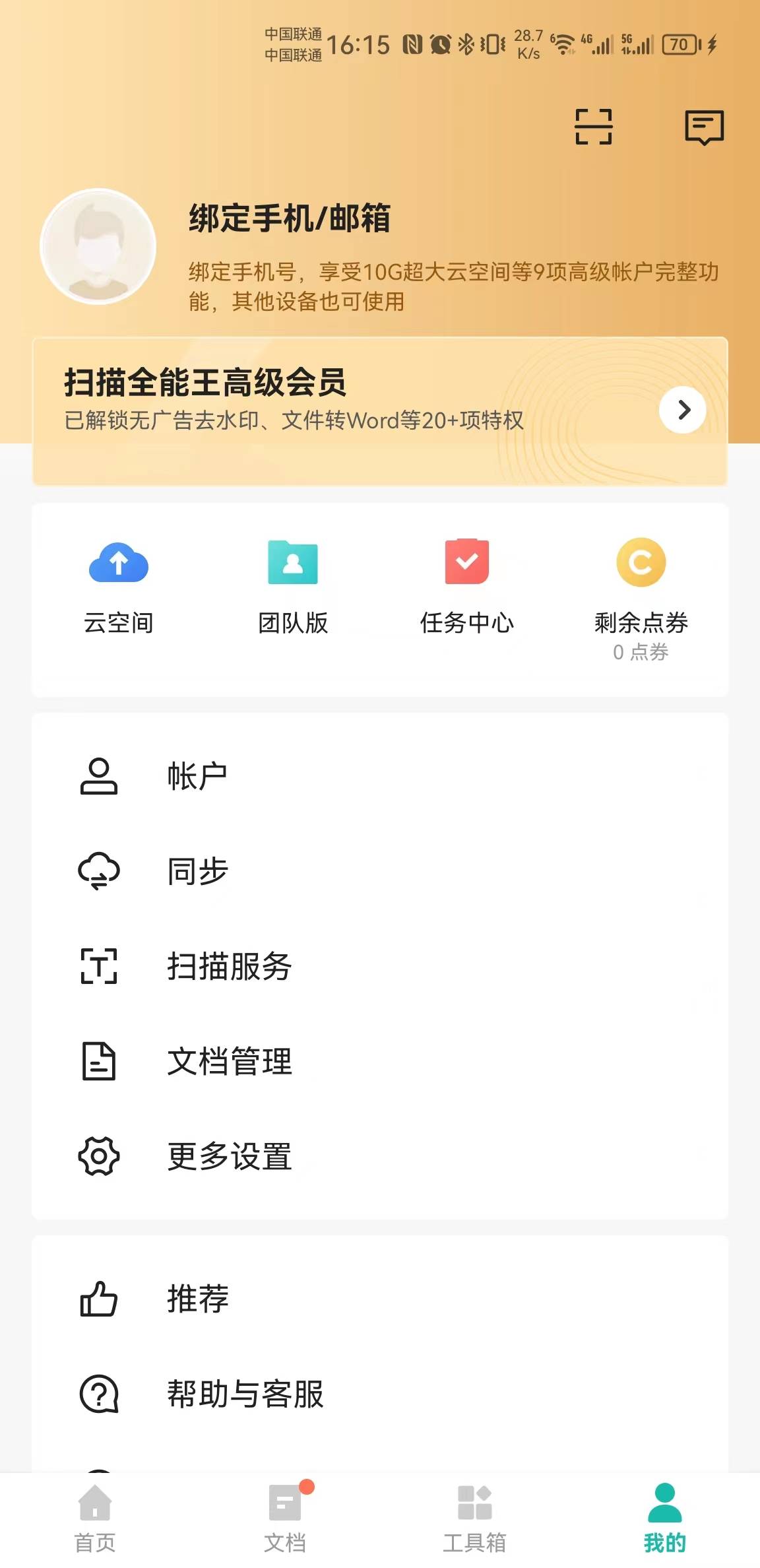This screenshot has width=760, height=1568.
Task: Open the messages icon at top right
Action: [704, 127]
